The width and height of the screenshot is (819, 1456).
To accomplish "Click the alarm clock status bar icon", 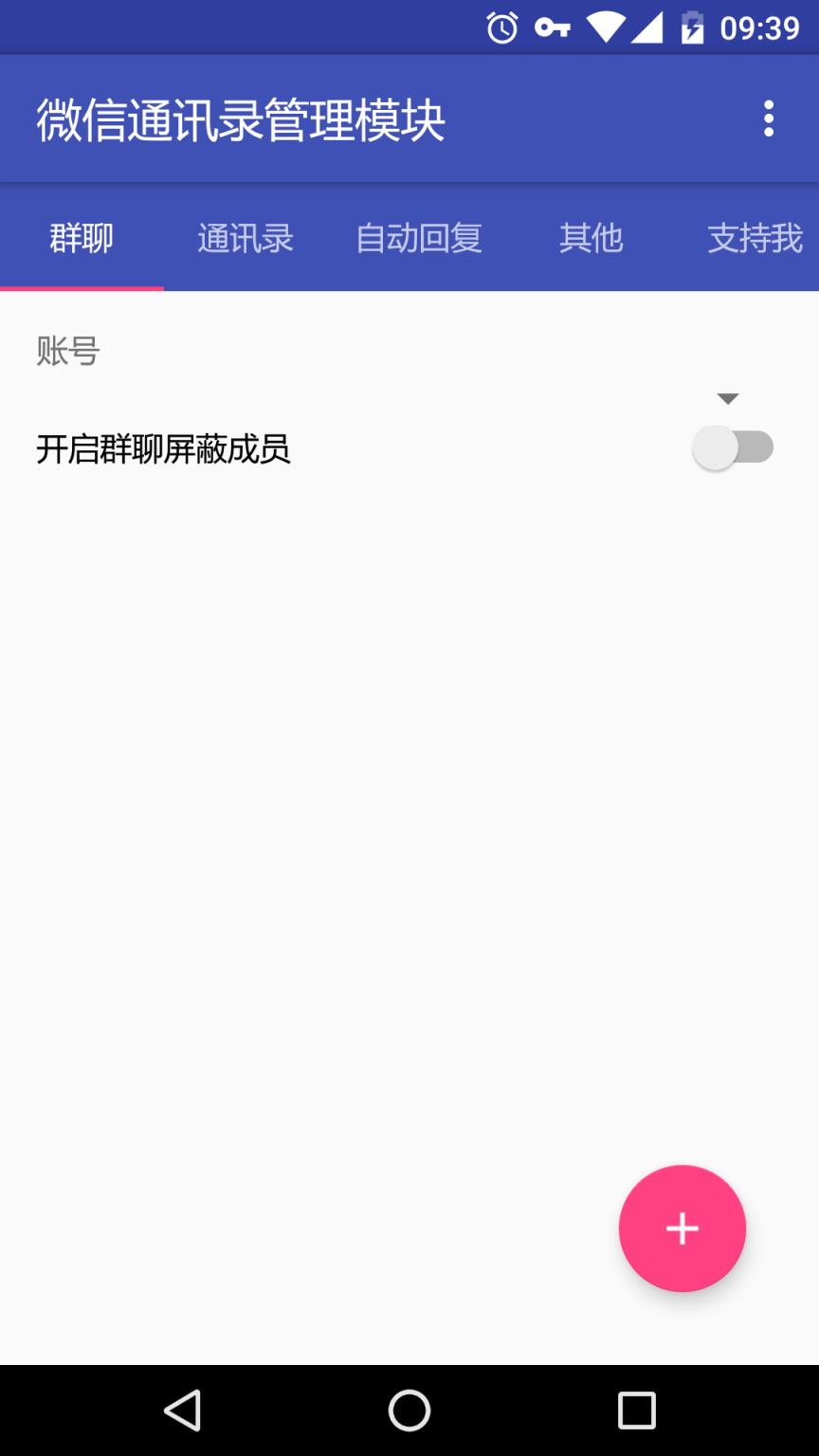I will 501,27.
